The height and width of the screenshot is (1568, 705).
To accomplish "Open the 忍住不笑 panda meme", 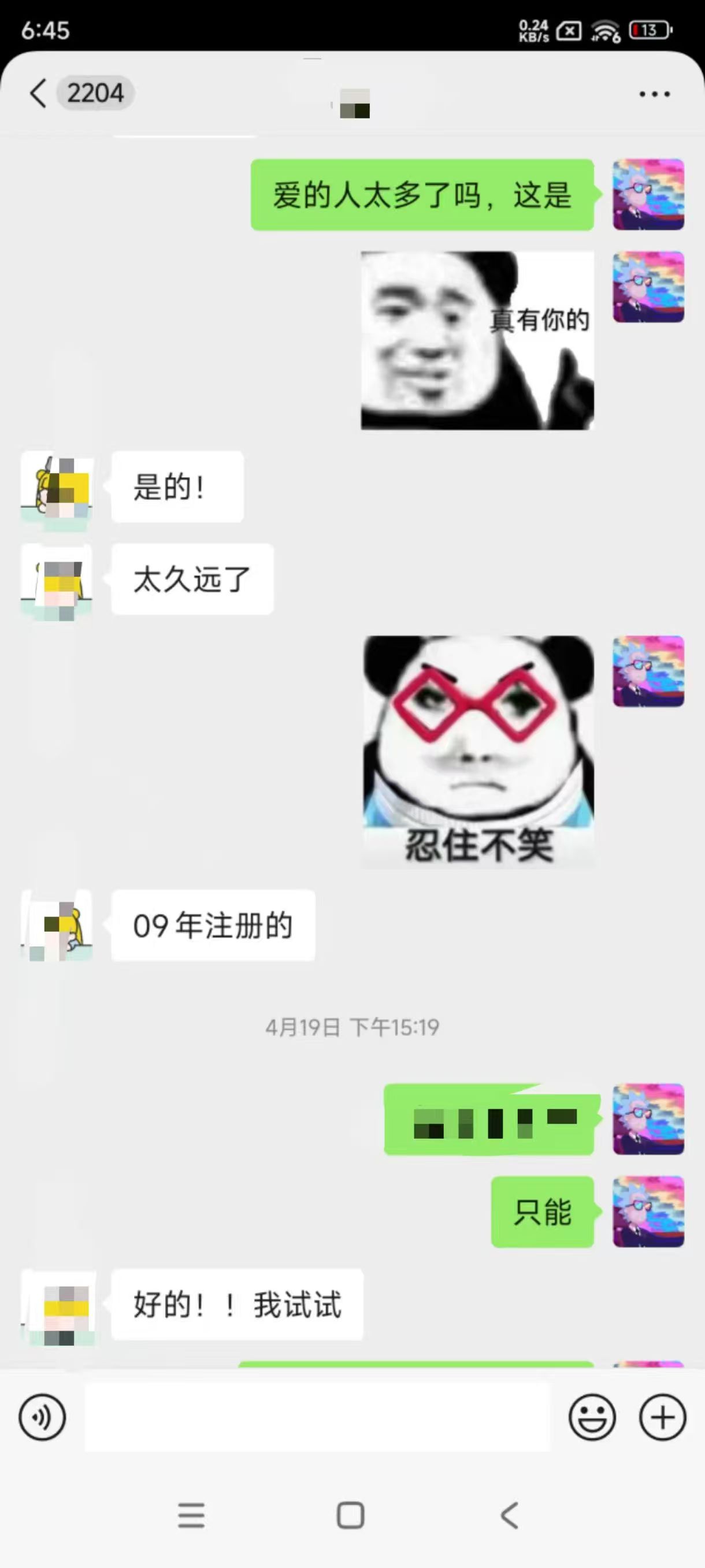I will coord(478,751).
